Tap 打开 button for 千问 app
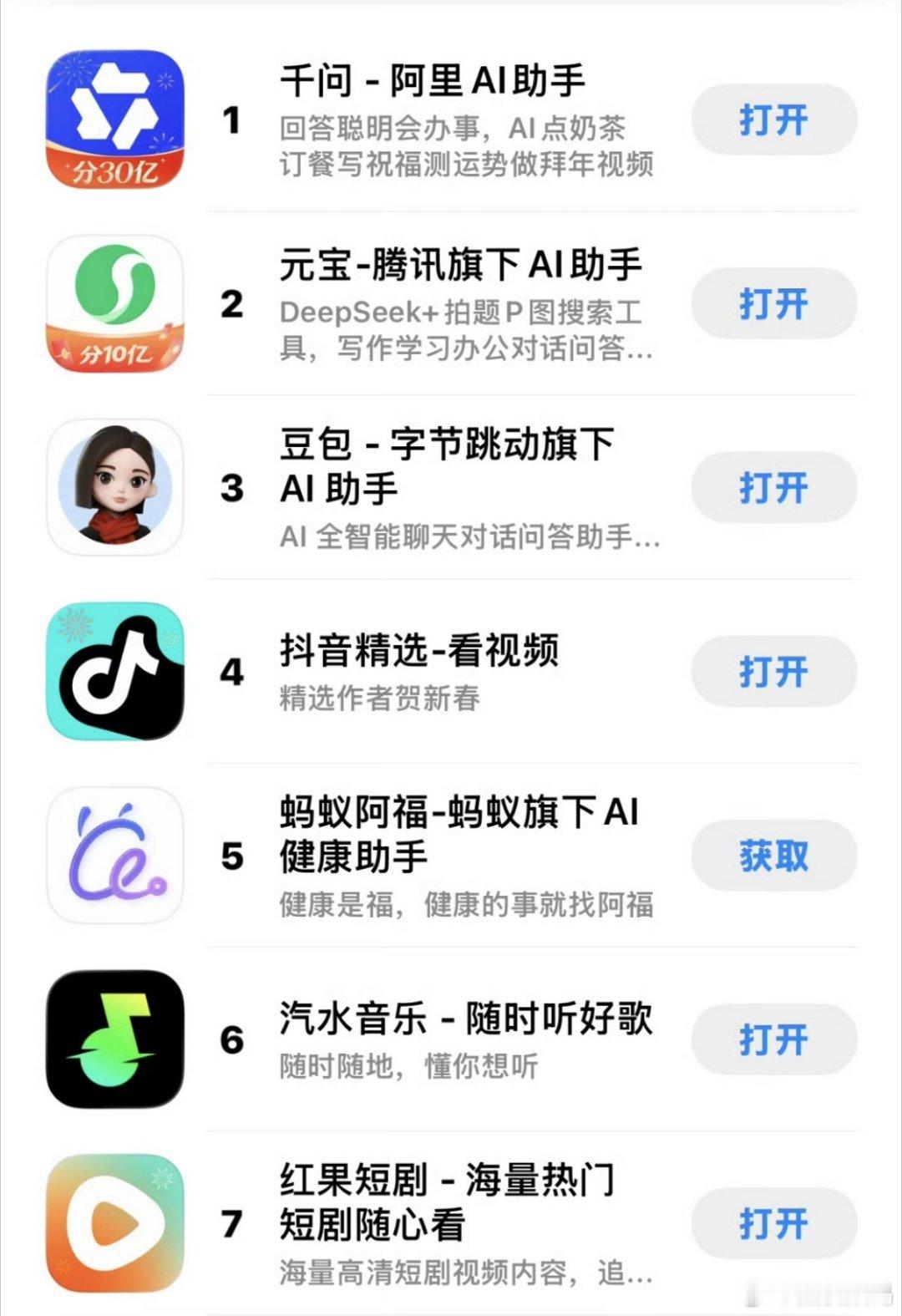Viewport: 902px width, 1316px height. click(x=773, y=119)
